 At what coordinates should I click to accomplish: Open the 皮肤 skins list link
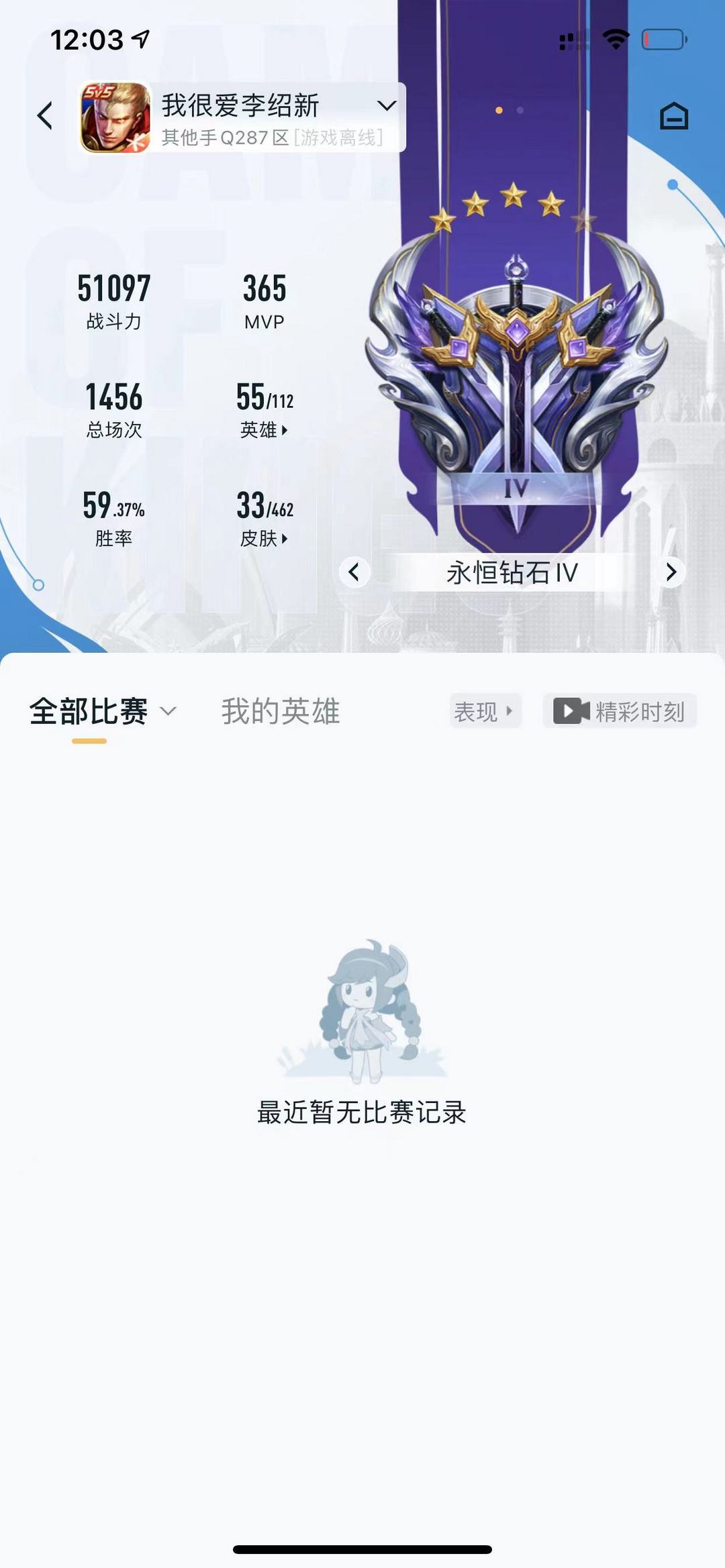click(263, 539)
